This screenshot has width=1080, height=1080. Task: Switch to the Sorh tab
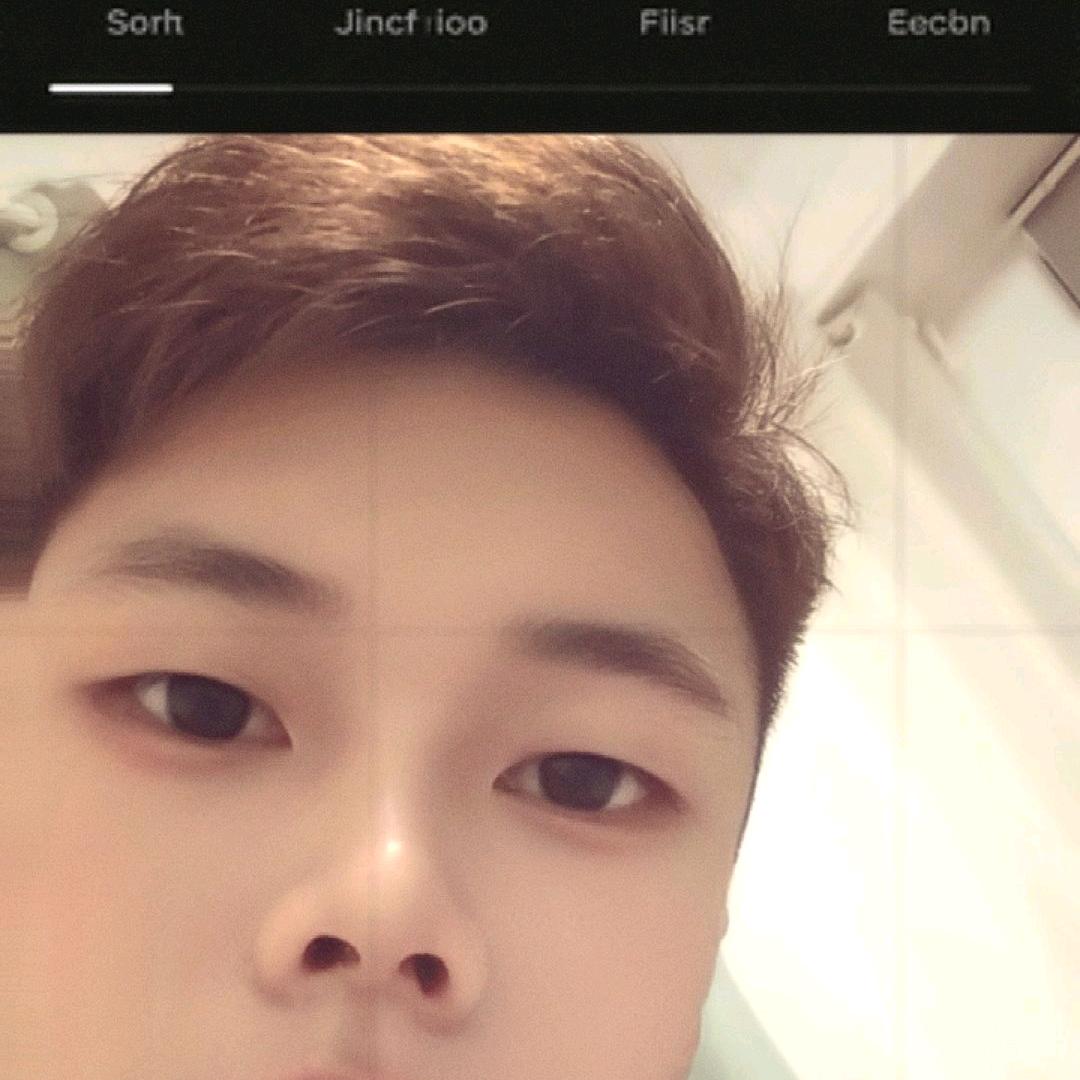point(145,23)
